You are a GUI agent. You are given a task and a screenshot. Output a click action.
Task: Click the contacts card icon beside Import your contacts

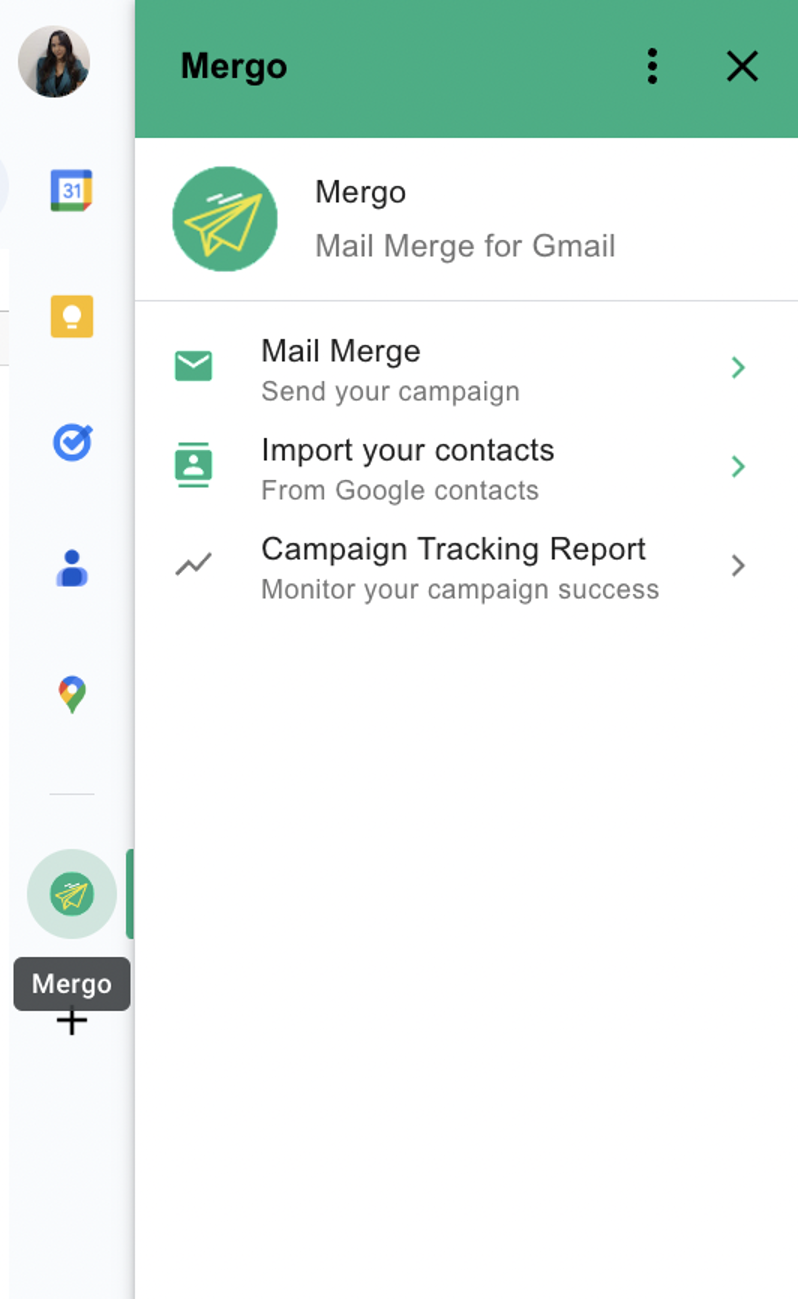coord(193,465)
